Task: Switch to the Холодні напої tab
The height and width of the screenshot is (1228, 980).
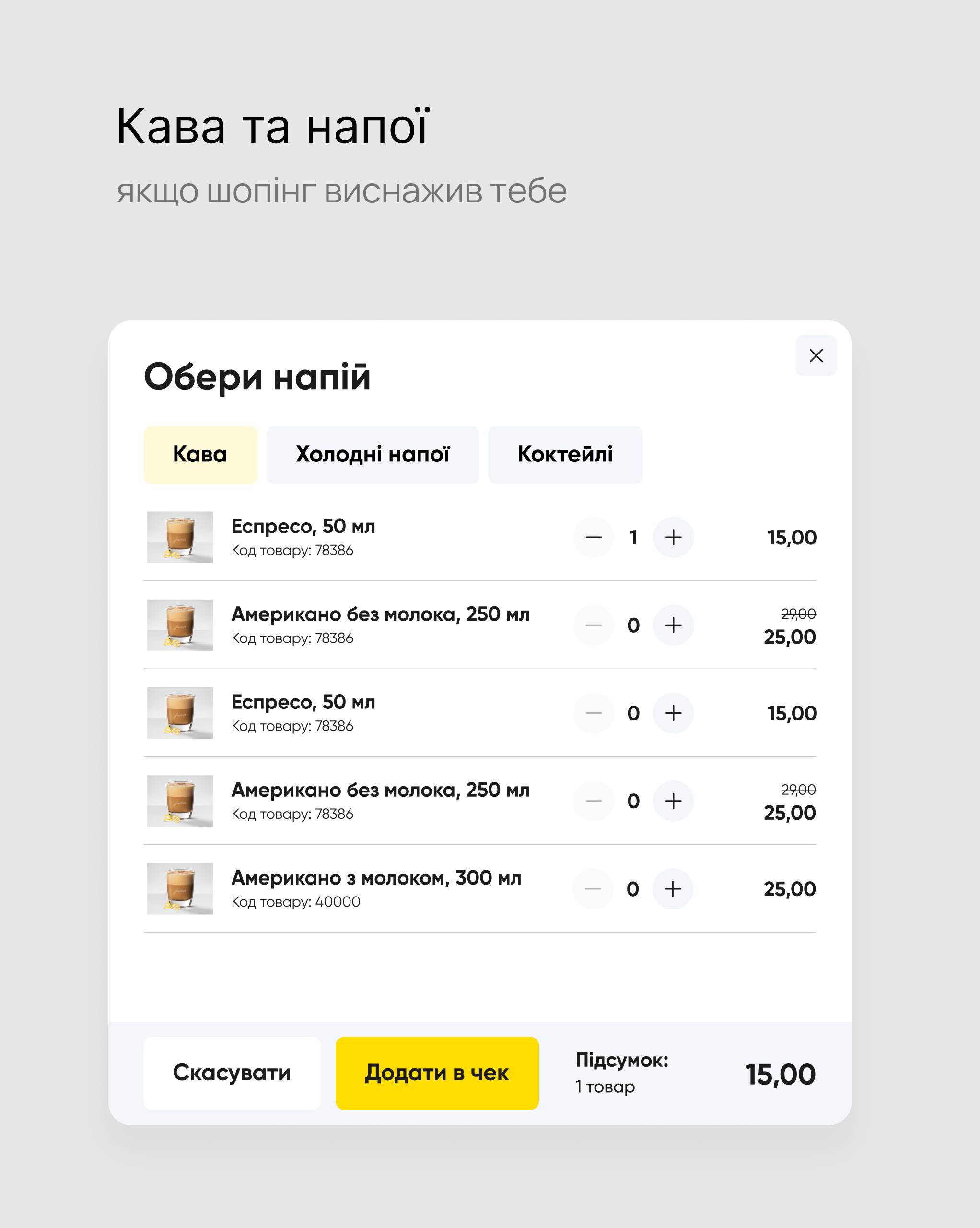Action: pyautogui.click(x=373, y=455)
